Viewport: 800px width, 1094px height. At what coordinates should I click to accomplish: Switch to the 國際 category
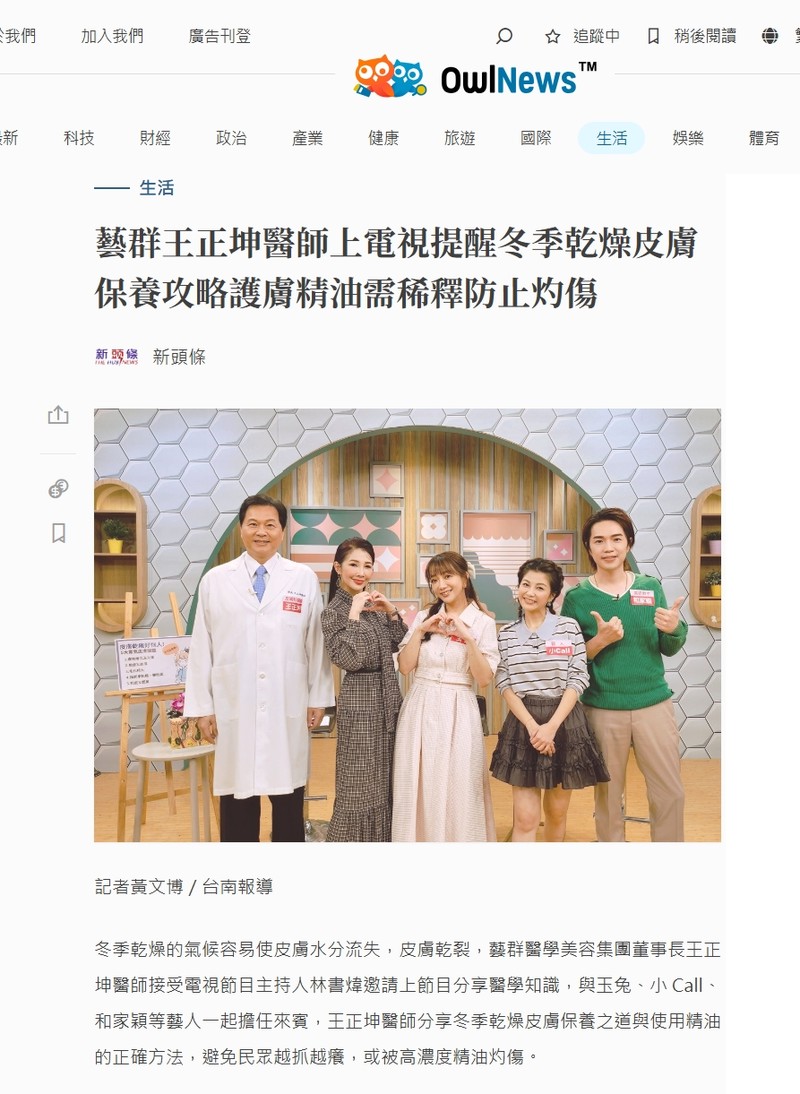pos(536,138)
